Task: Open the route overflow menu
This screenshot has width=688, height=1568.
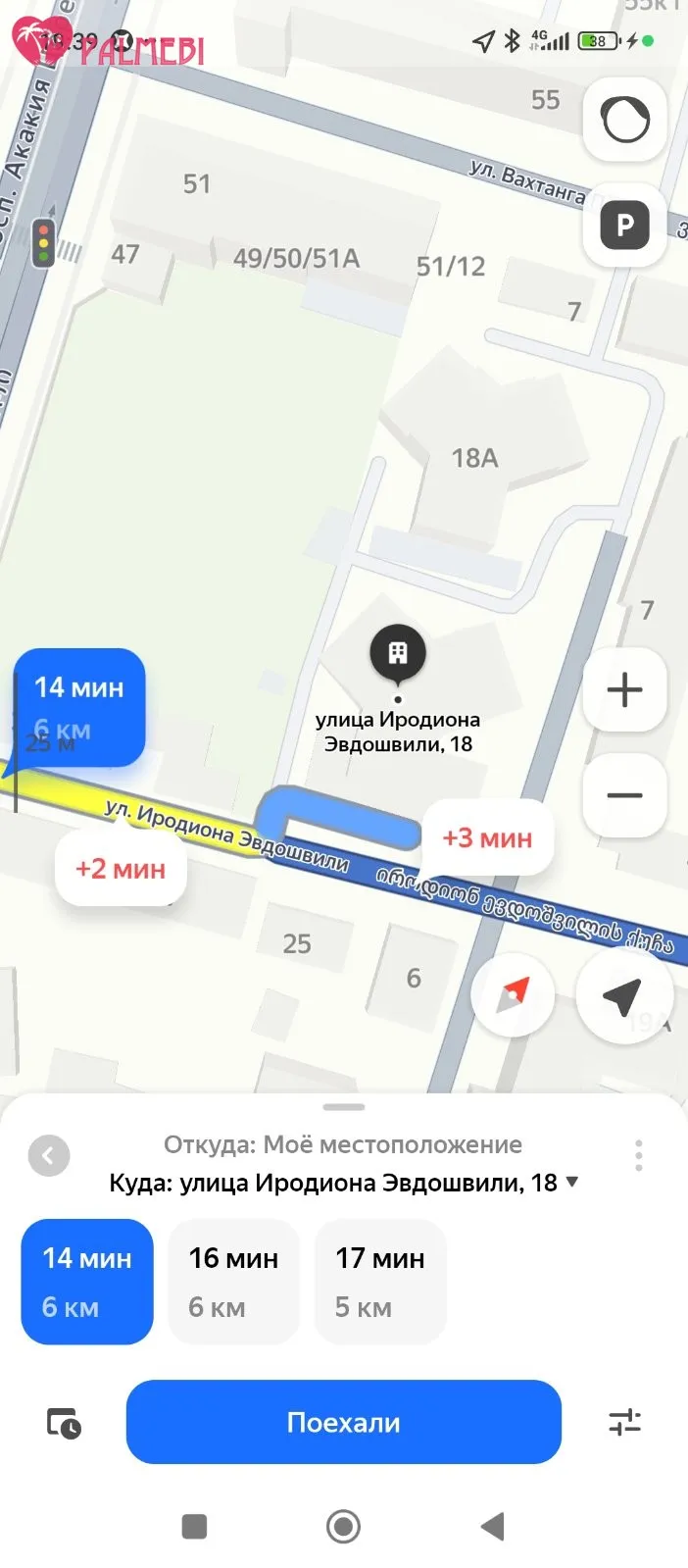Action: [639, 1155]
